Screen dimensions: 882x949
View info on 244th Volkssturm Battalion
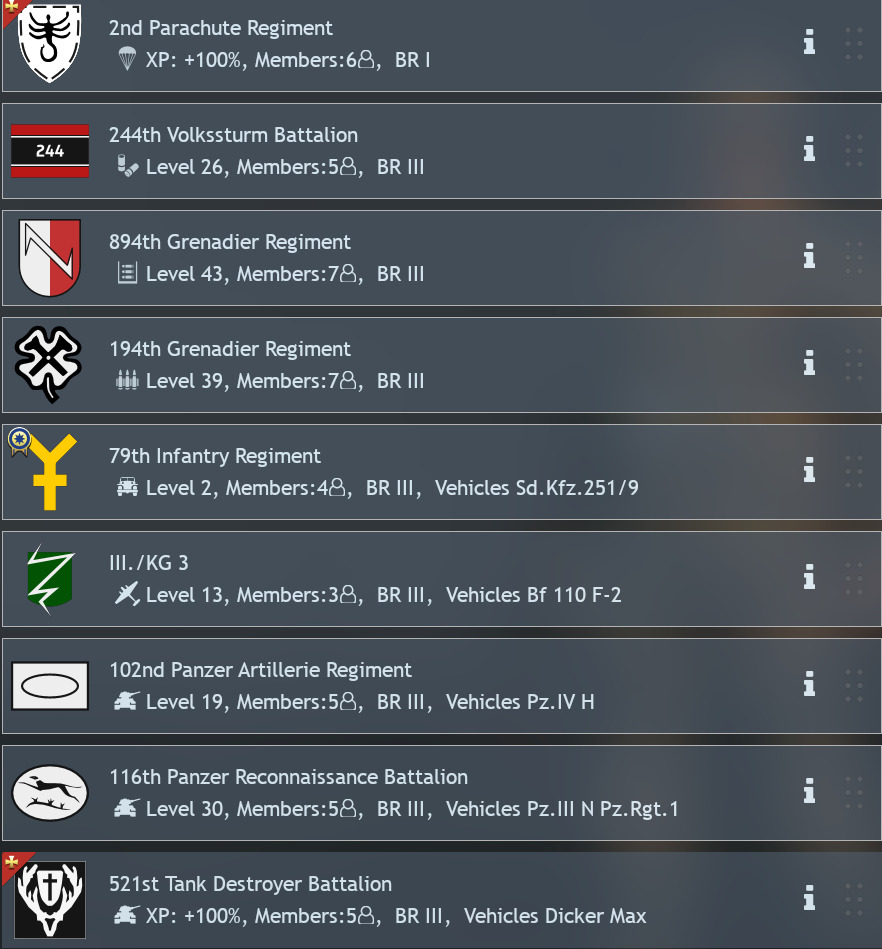pyautogui.click(x=809, y=149)
